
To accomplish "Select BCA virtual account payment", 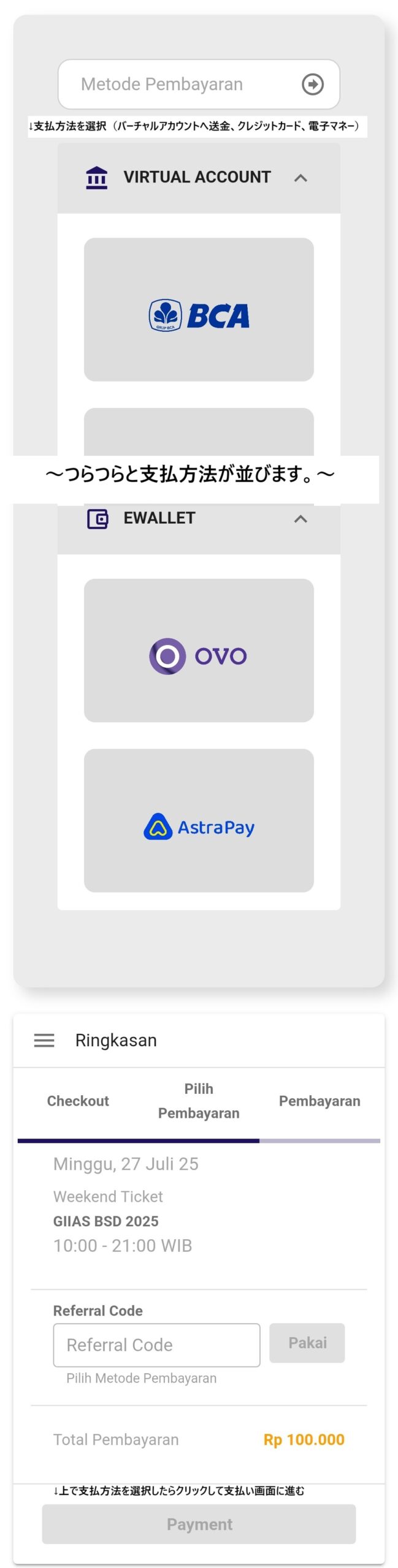I will (x=199, y=310).
